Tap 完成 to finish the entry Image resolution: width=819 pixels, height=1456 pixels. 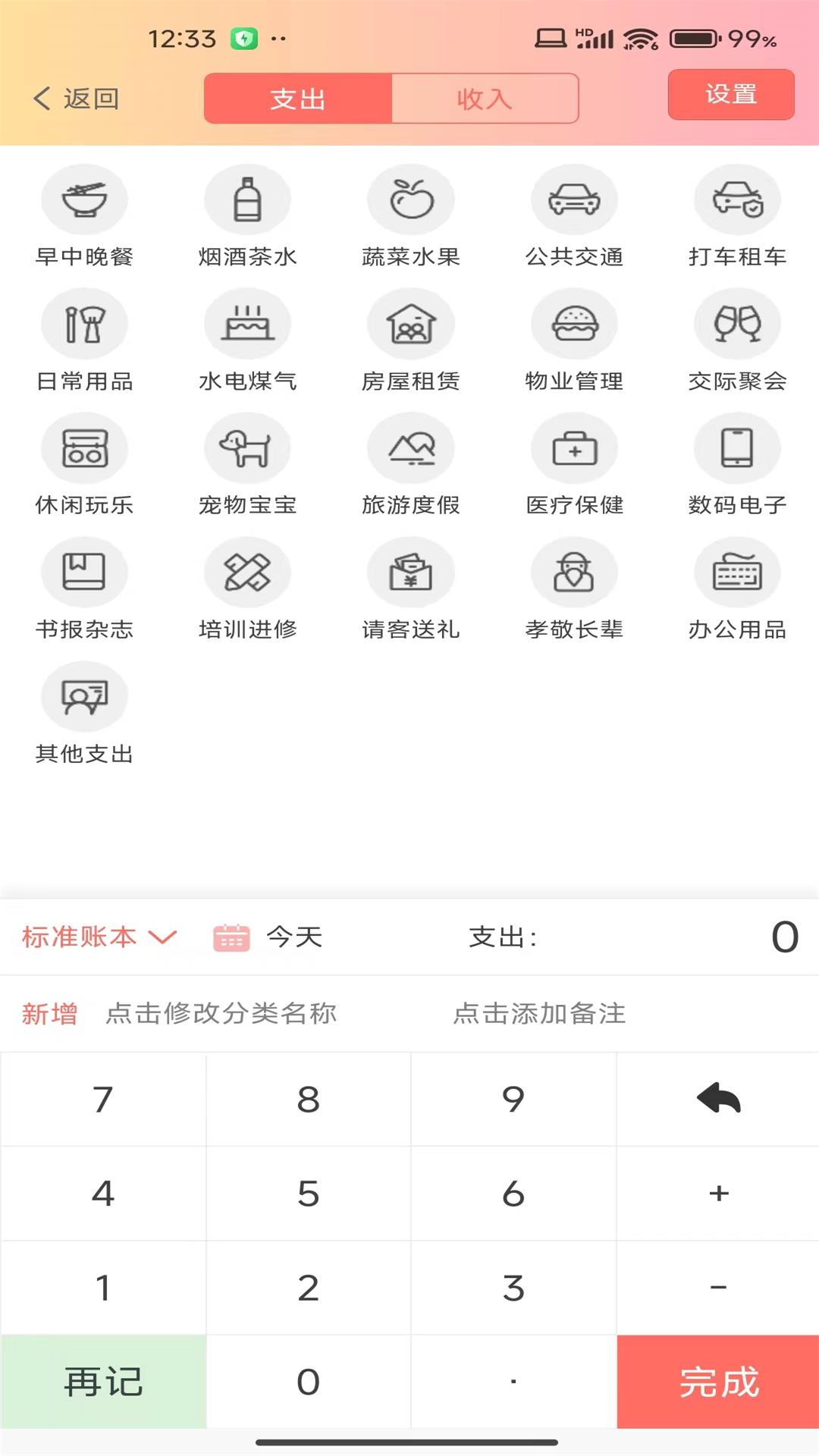[718, 1382]
